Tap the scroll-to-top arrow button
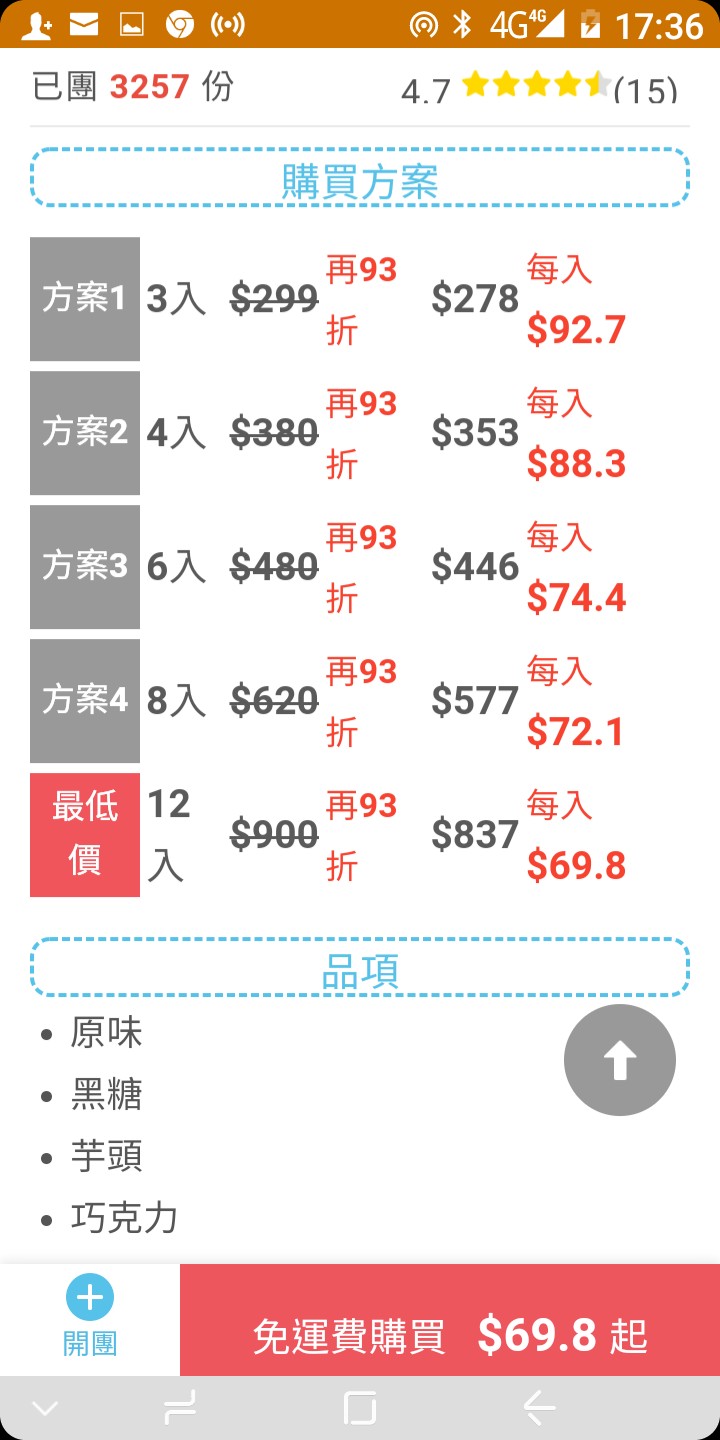Image resolution: width=720 pixels, height=1440 pixels. 620,1060
